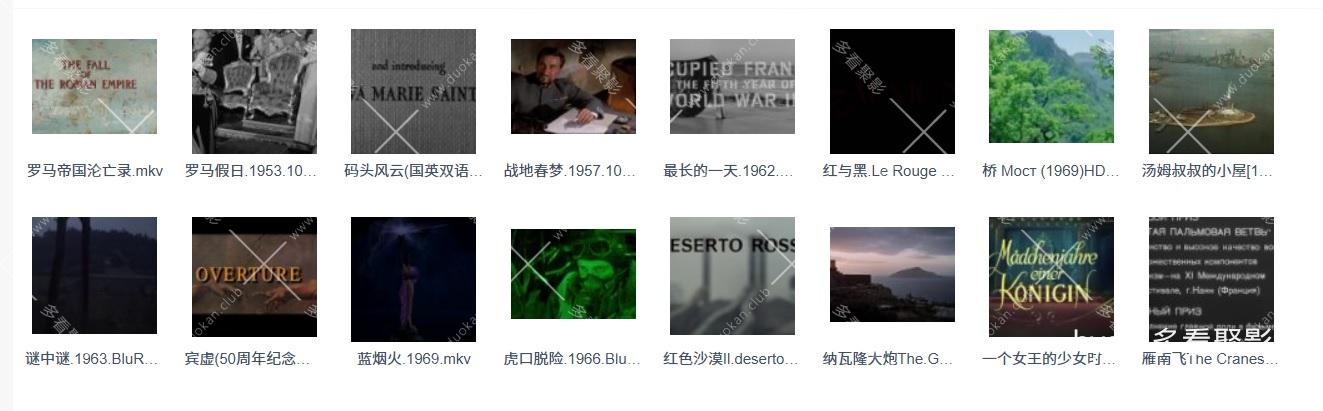Tap the 雁南飞 The Cranes video
The height and width of the screenshot is (411, 1323).
(x=1211, y=279)
